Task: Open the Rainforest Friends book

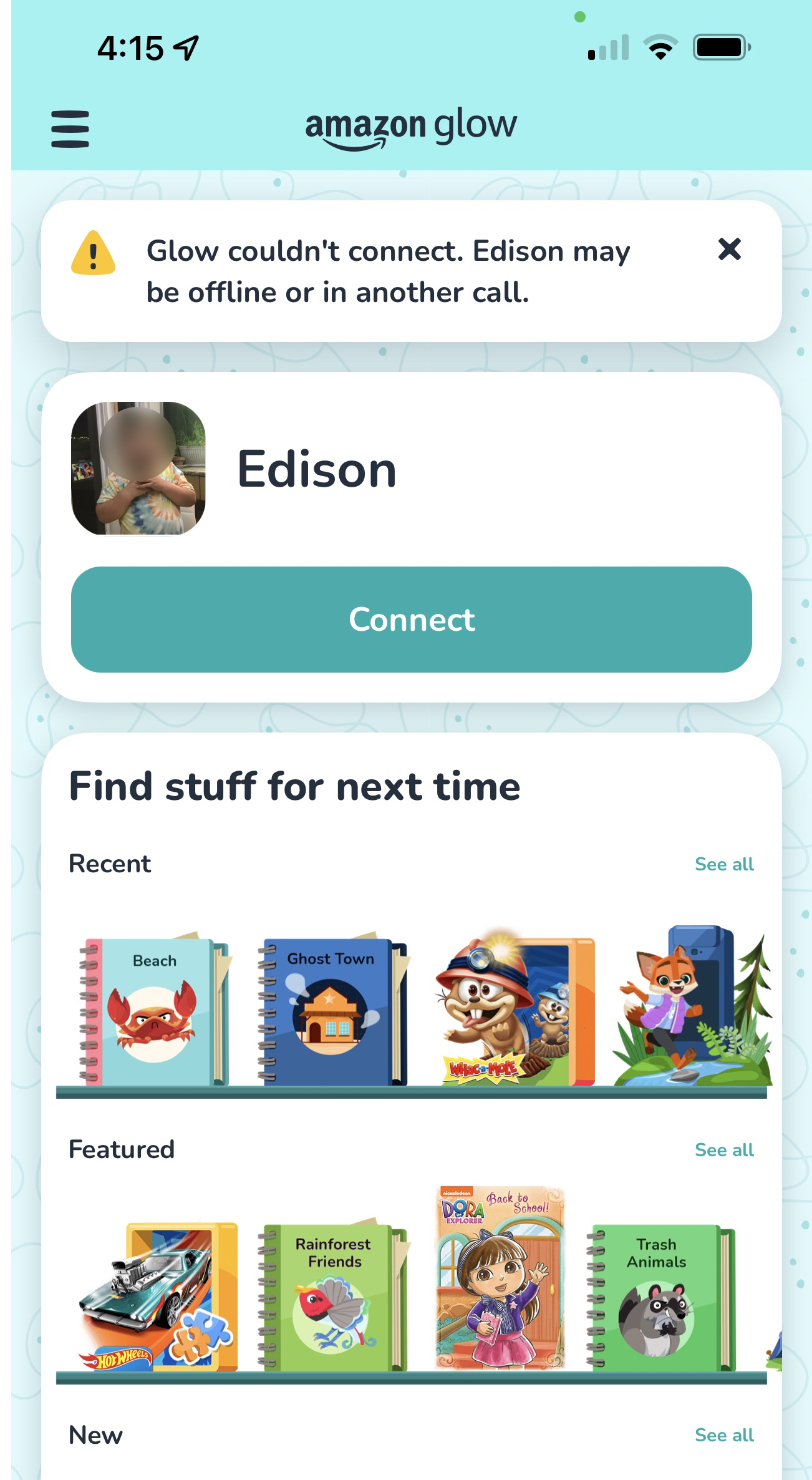Action: pos(334,1297)
